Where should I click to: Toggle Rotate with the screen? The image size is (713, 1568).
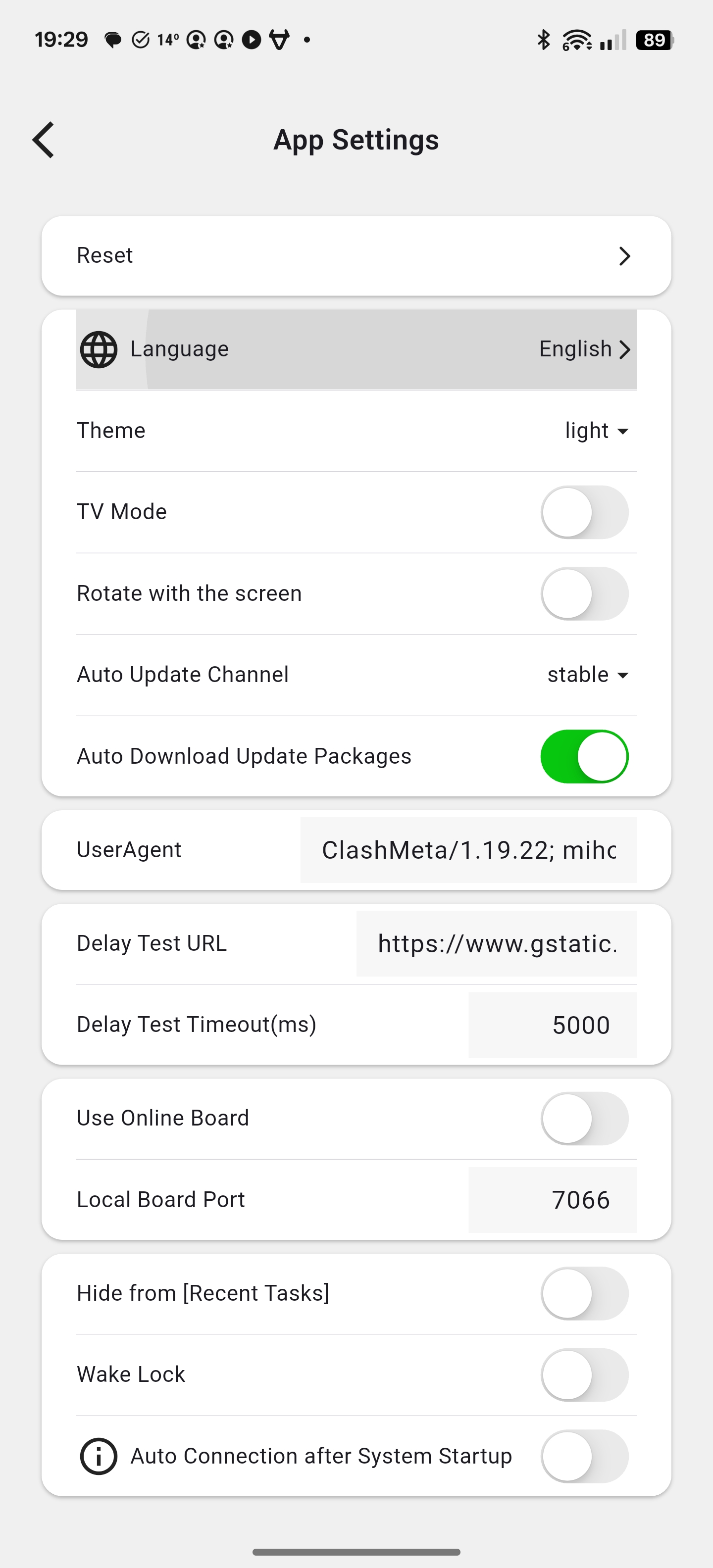584,593
